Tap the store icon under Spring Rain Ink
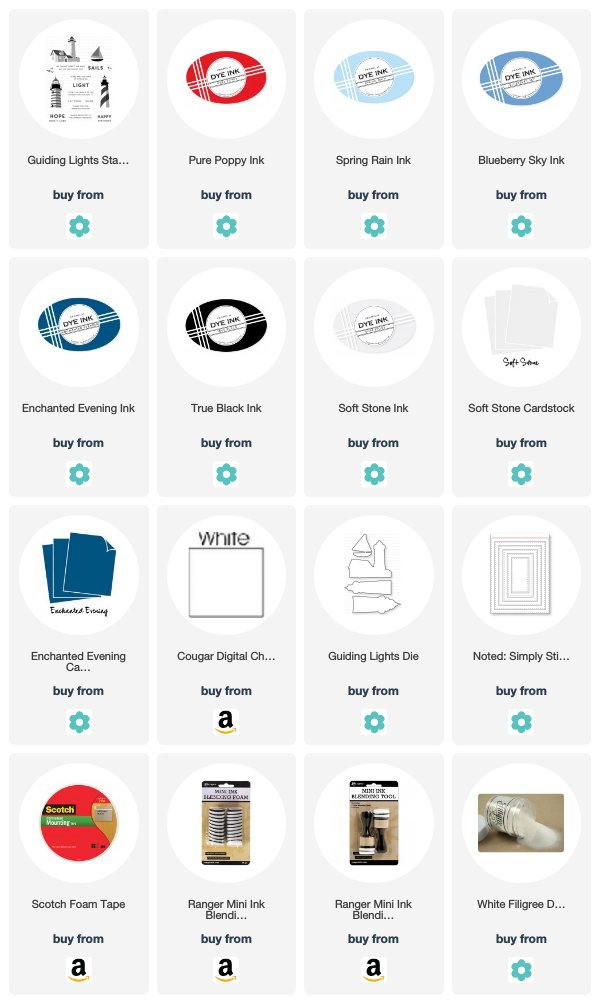The height and width of the screenshot is (1004, 600). (x=374, y=226)
